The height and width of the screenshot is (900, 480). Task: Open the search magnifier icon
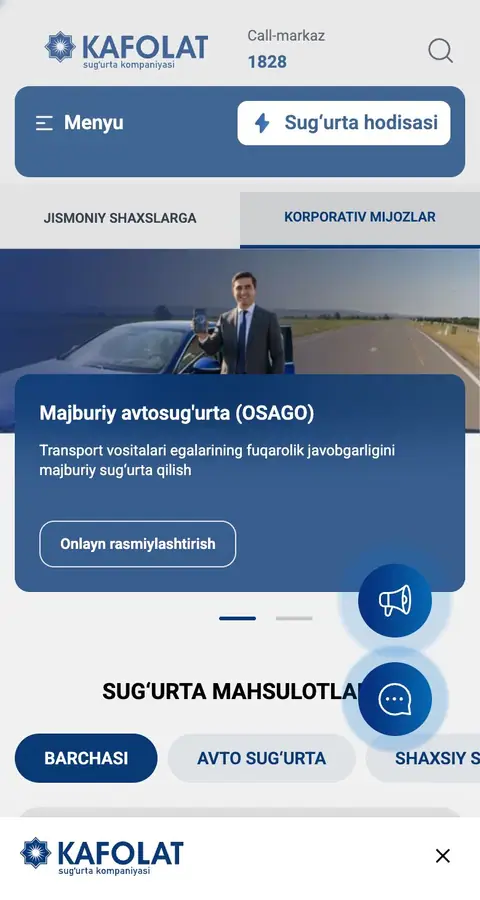[x=440, y=51]
